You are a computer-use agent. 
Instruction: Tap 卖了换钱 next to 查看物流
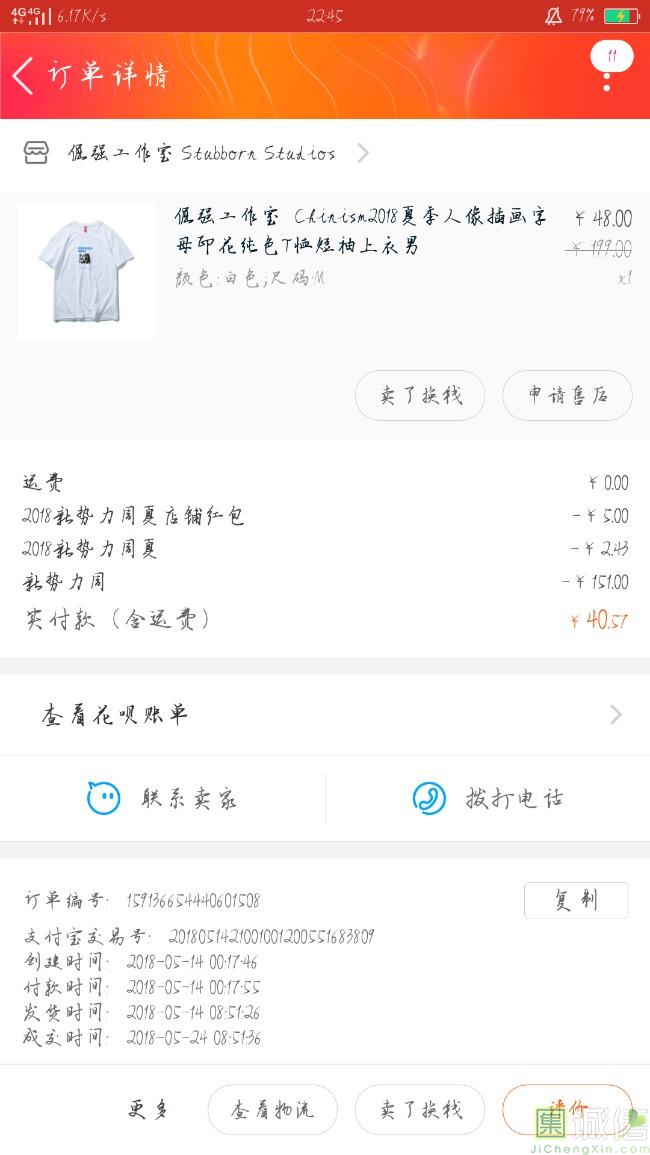[x=420, y=1109]
